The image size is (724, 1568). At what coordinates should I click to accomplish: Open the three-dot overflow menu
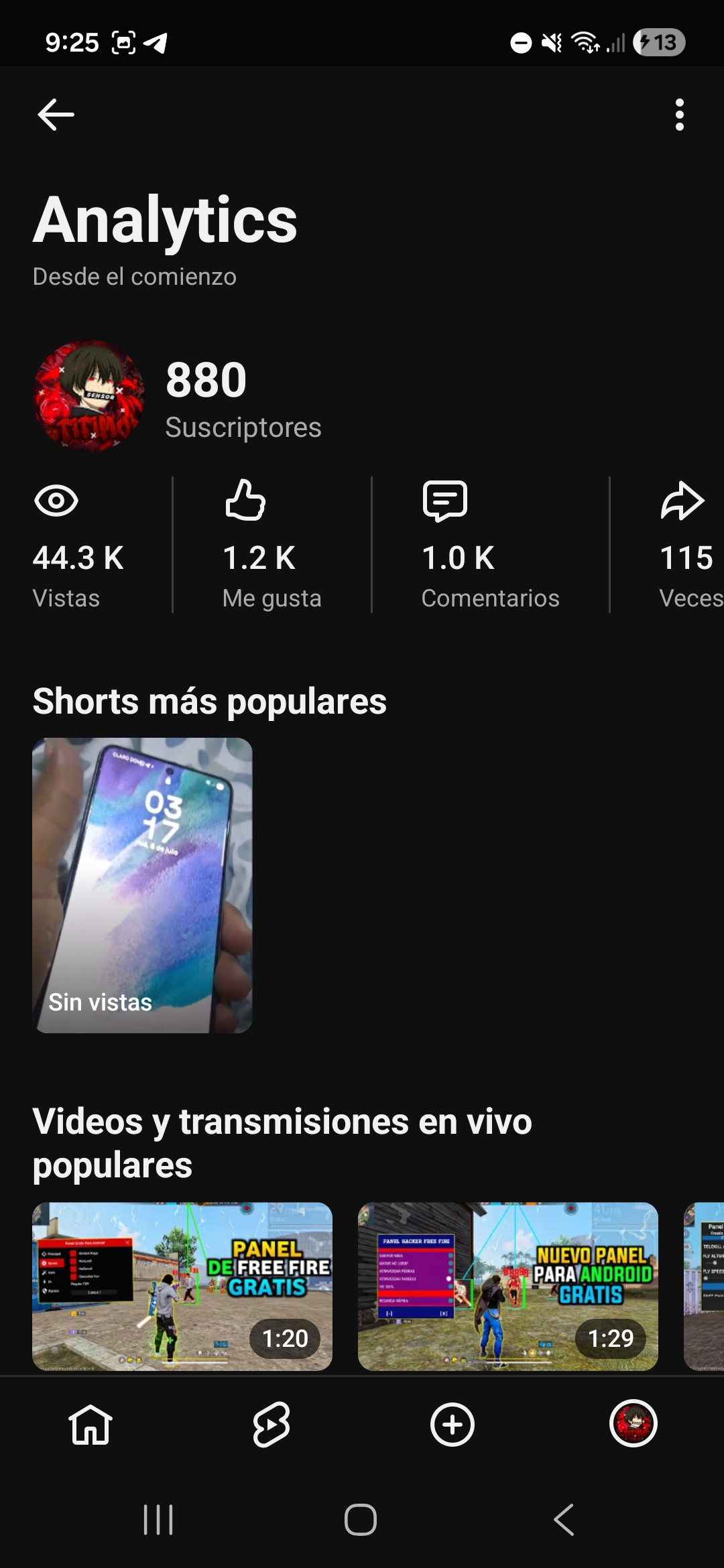click(x=680, y=115)
